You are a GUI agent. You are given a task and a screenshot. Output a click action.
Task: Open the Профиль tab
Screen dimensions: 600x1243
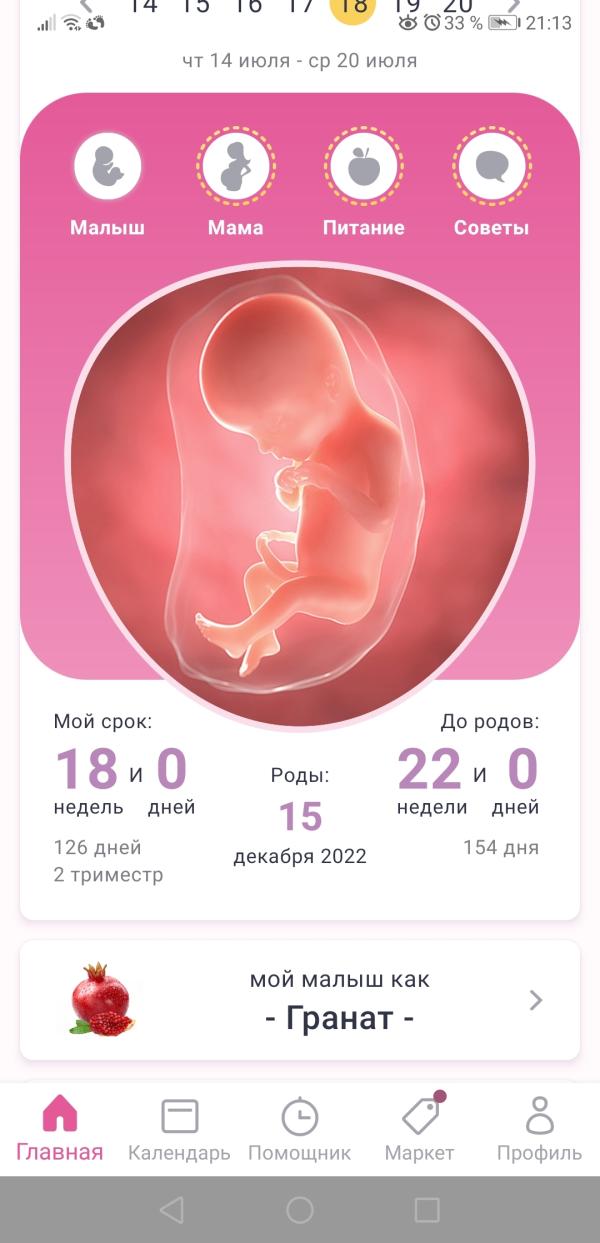pos(539,1128)
